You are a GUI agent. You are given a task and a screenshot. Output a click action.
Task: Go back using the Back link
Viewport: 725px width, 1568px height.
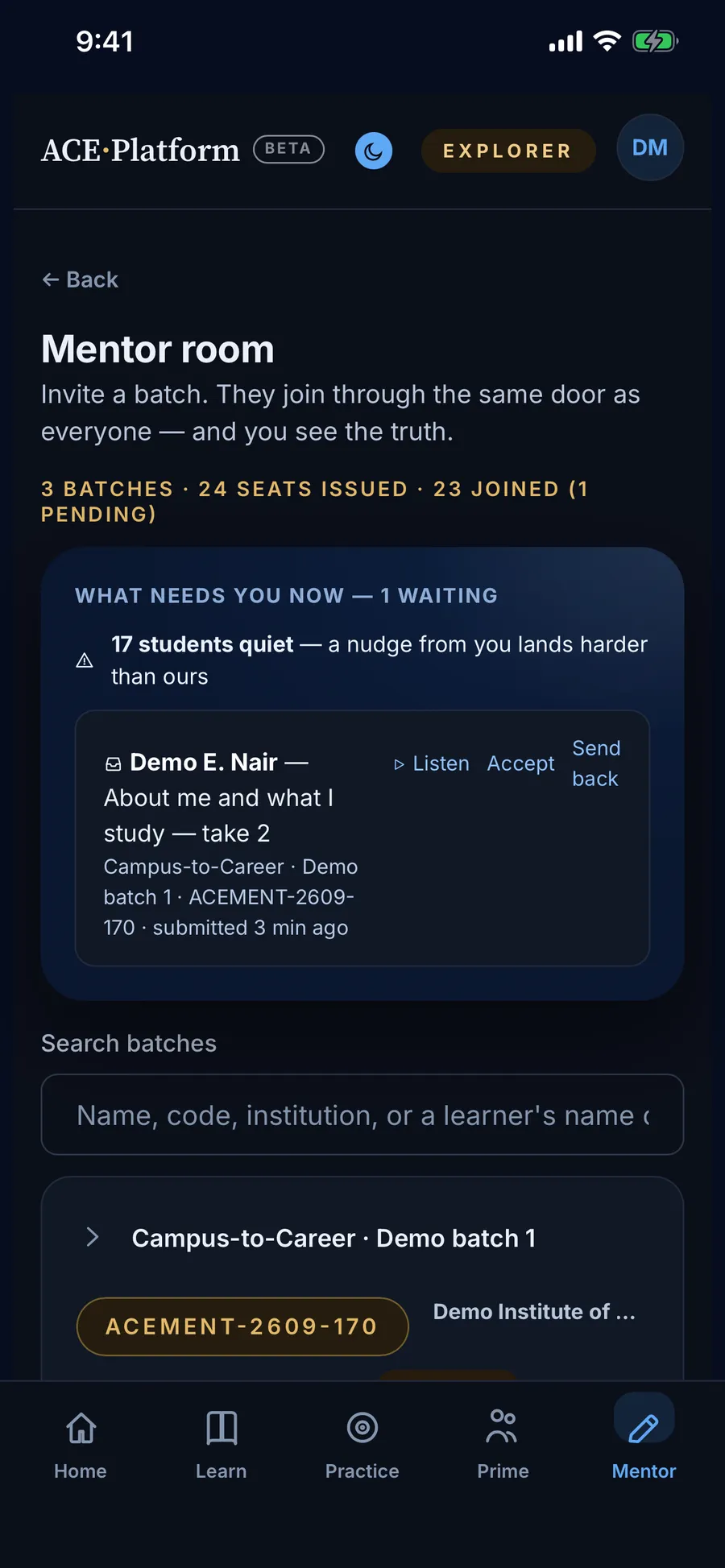coord(80,279)
